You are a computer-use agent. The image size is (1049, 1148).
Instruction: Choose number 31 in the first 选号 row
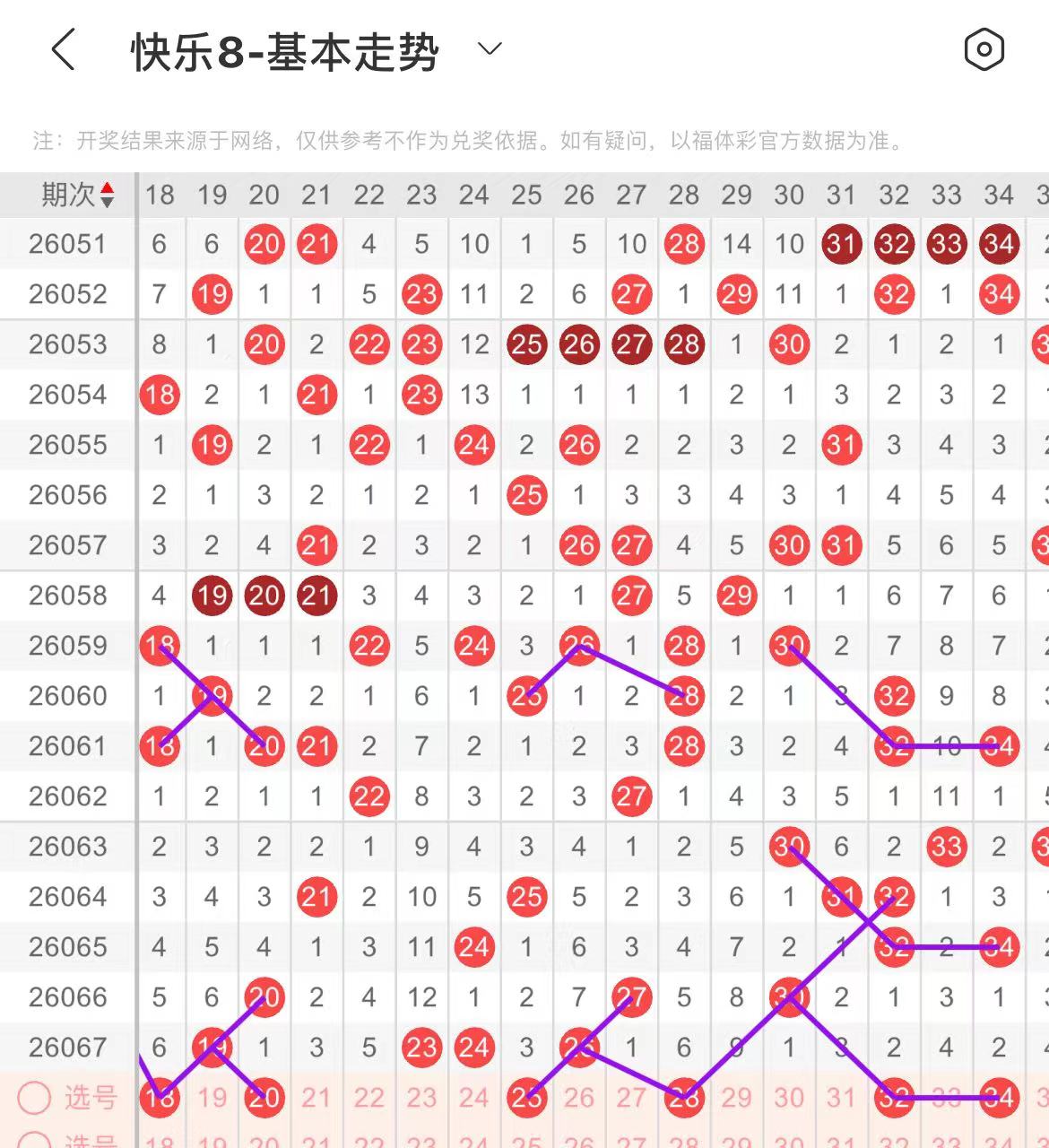tap(841, 1098)
